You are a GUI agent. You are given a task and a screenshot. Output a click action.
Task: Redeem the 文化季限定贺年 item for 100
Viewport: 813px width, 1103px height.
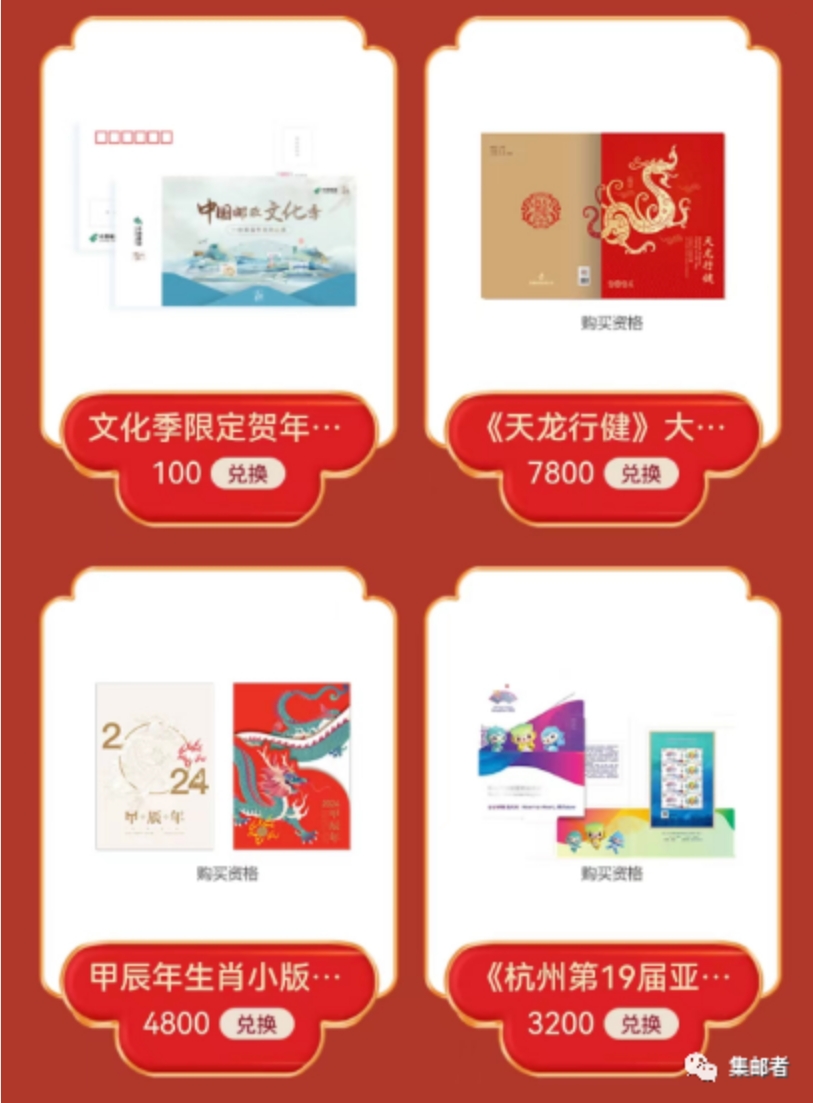[x=247, y=473]
